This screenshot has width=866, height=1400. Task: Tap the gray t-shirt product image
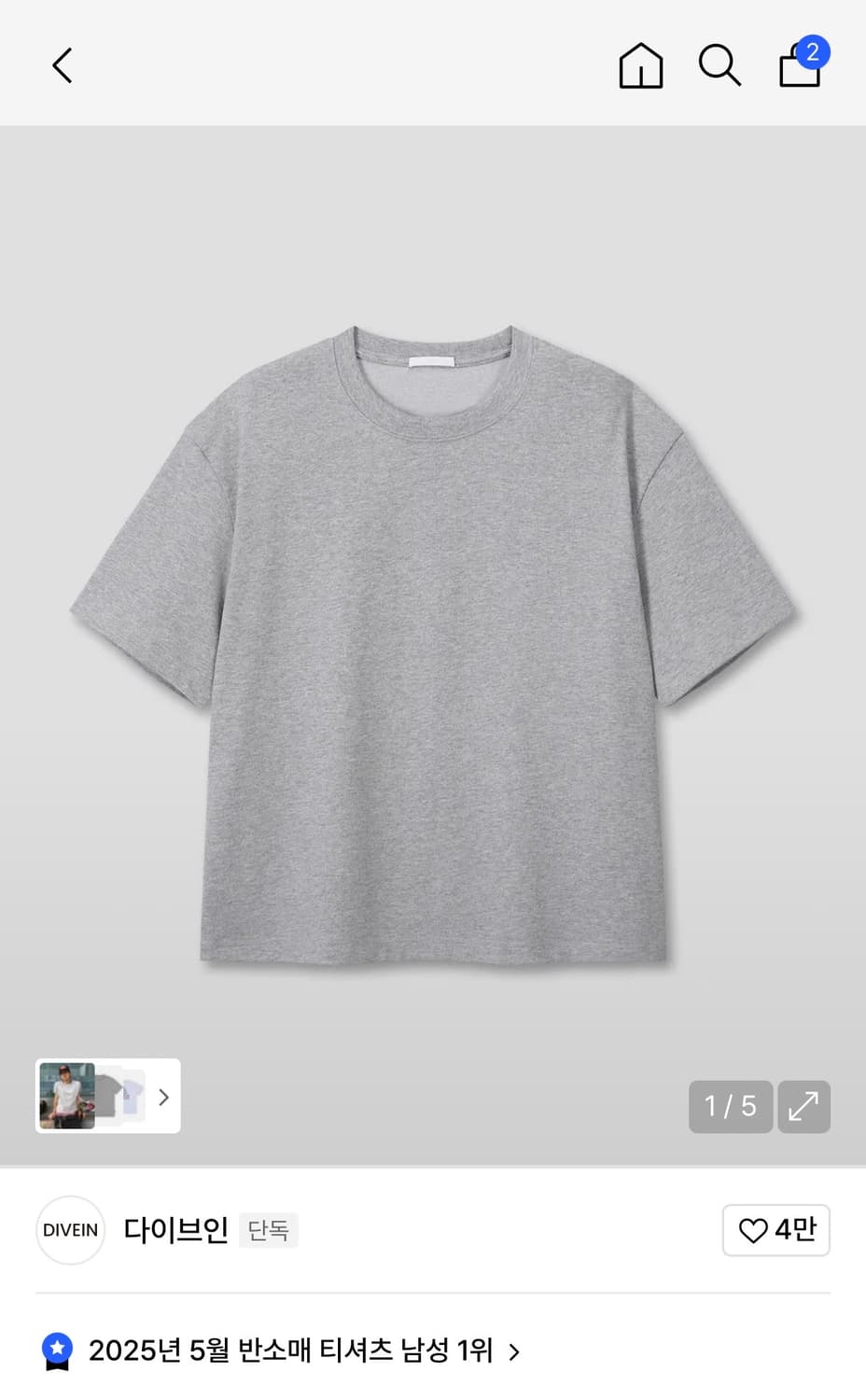[x=433, y=644]
